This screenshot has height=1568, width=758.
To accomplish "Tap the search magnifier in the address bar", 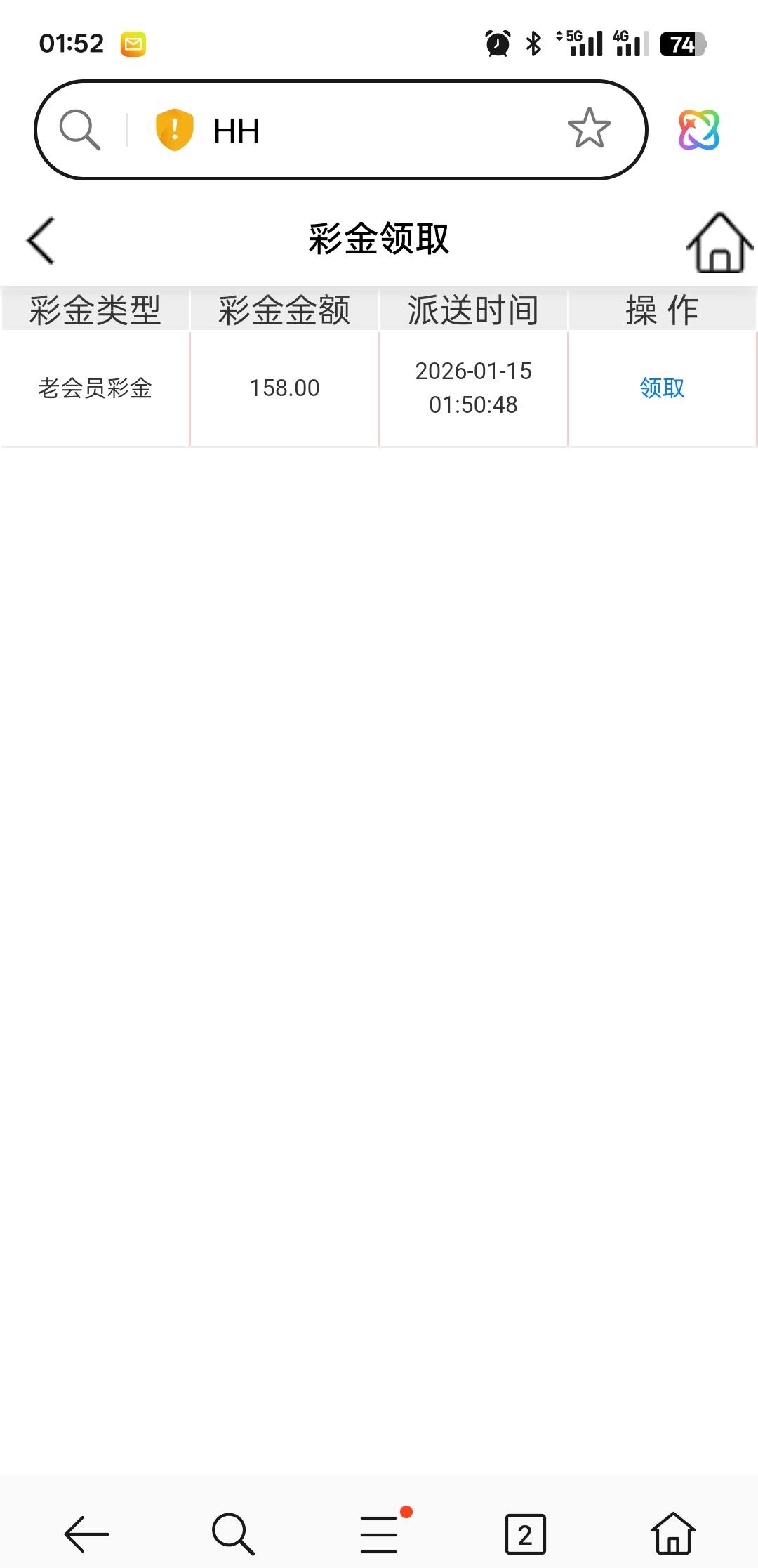I will point(80,130).
